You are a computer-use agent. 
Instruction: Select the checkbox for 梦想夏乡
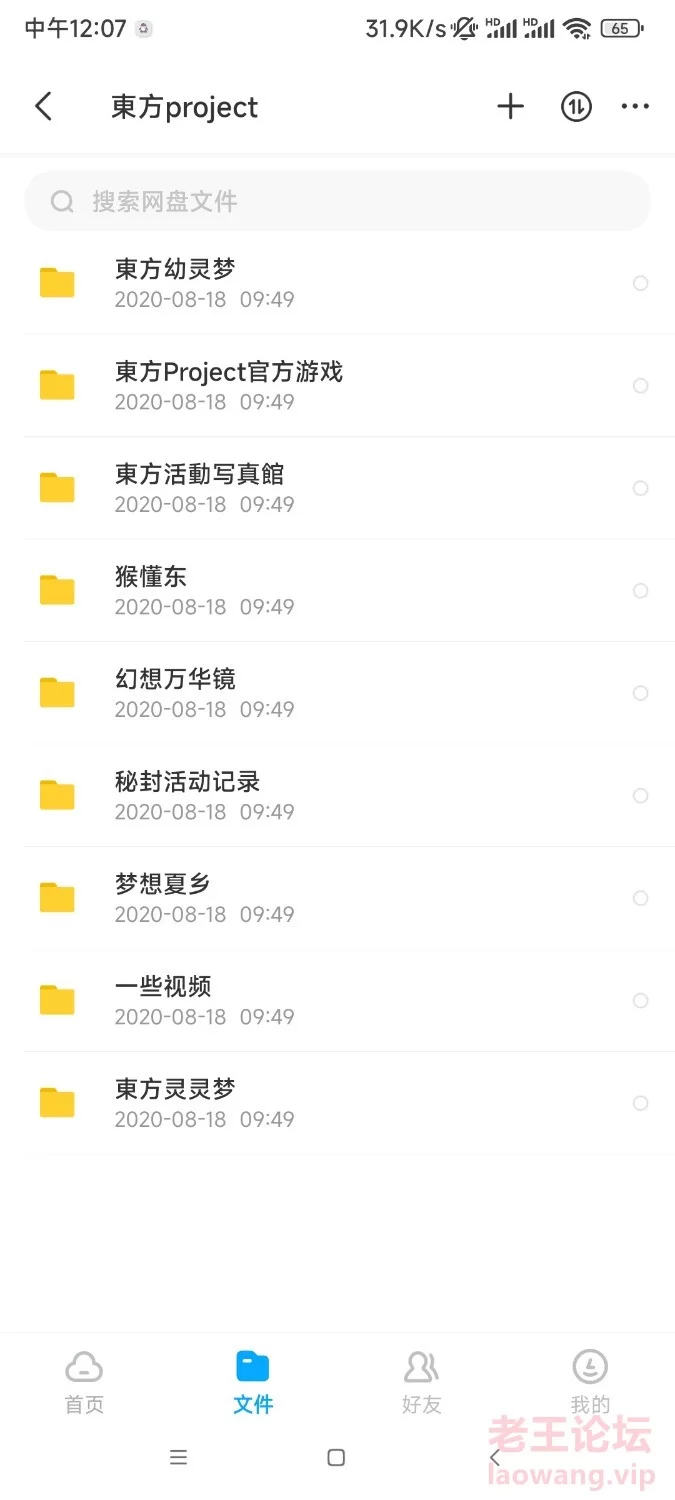click(x=641, y=898)
